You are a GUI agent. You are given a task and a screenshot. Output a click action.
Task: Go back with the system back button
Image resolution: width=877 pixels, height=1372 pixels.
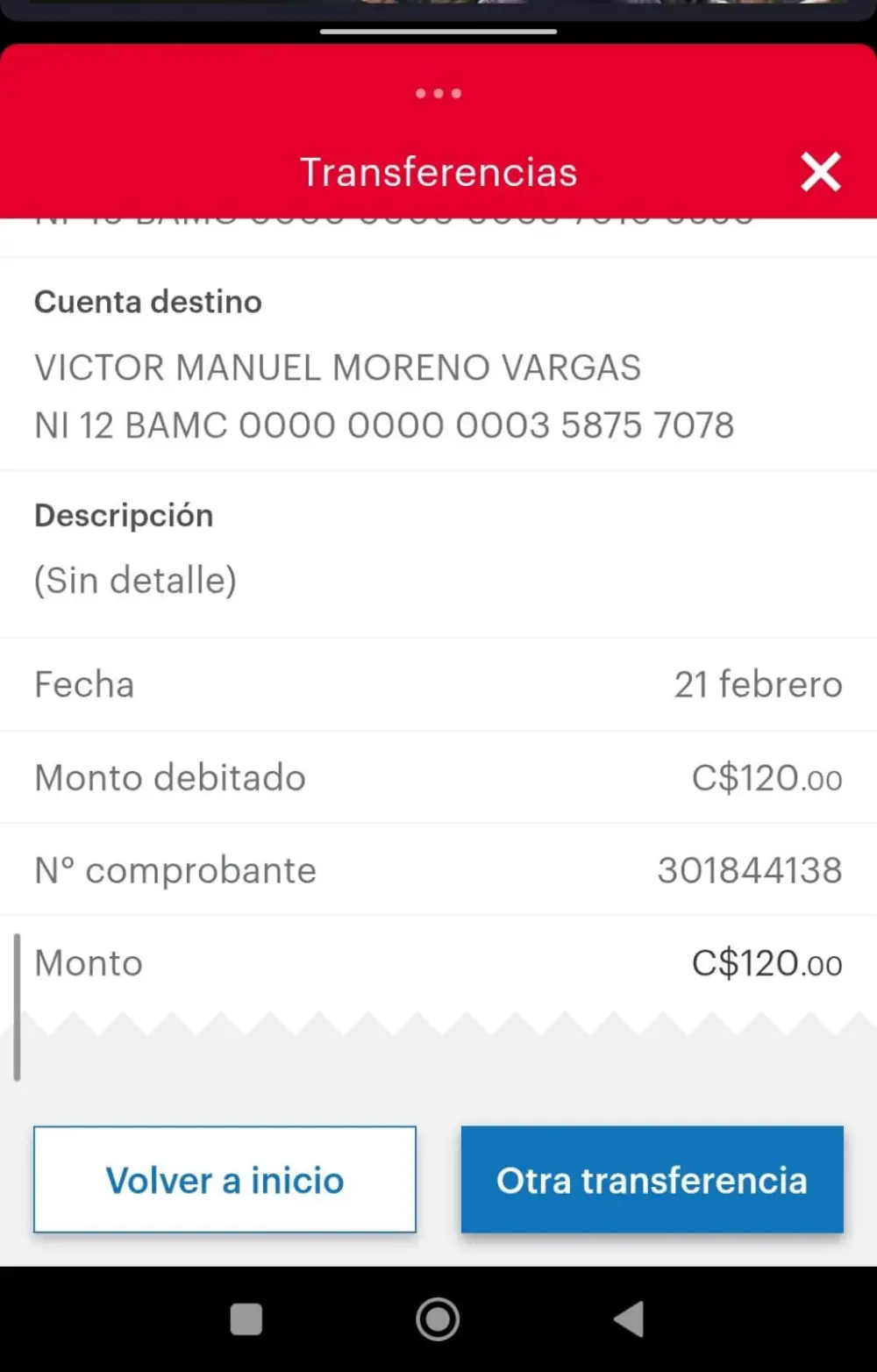coord(629,1319)
